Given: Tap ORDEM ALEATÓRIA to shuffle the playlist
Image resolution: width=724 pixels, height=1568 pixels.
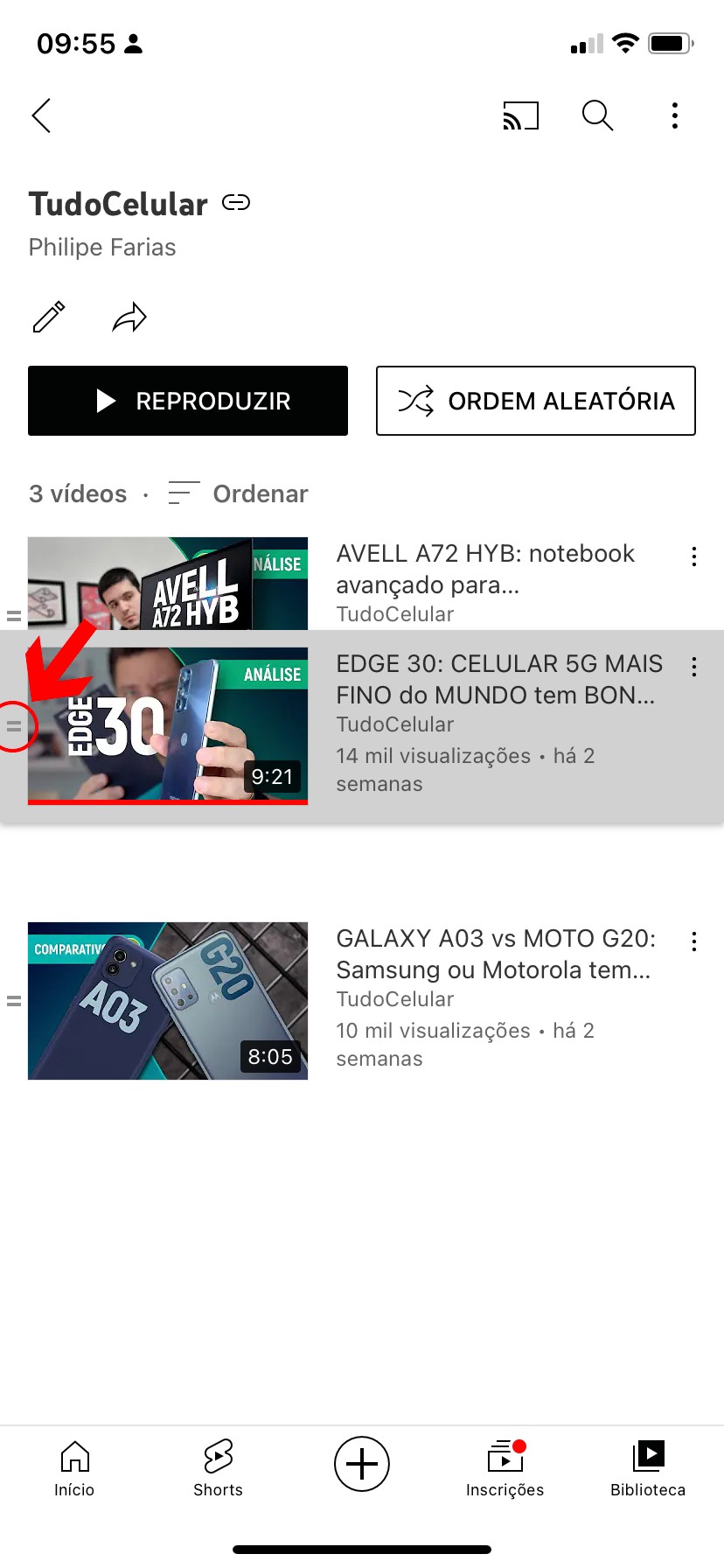Looking at the screenshot, I should coord(535,401).
